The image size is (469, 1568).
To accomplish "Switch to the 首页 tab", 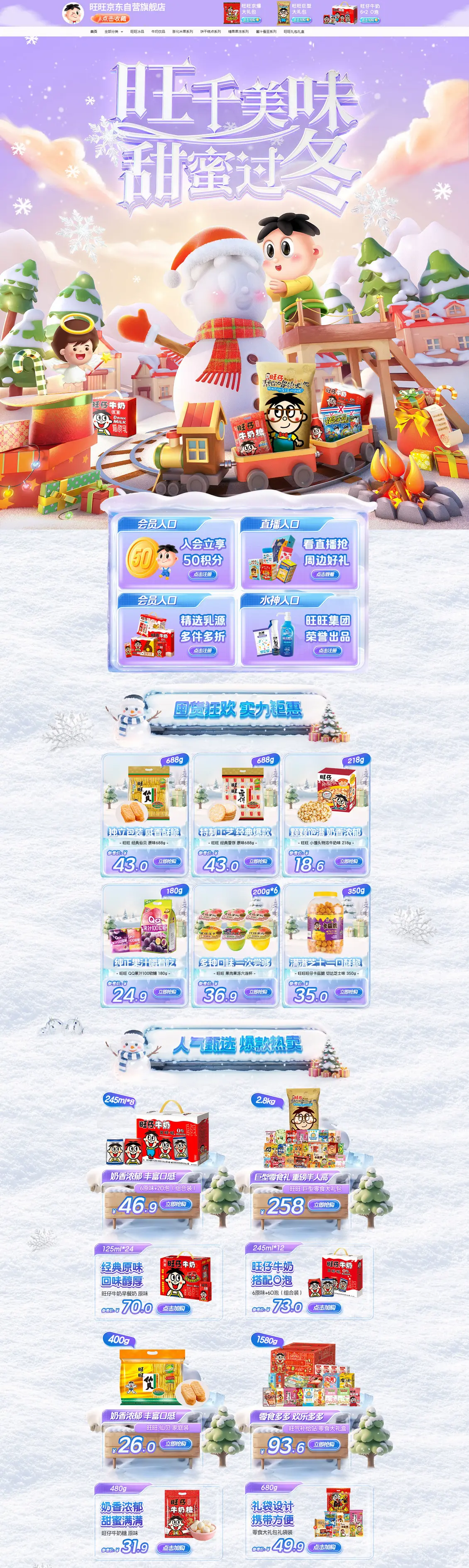I will tap(94, 31).
